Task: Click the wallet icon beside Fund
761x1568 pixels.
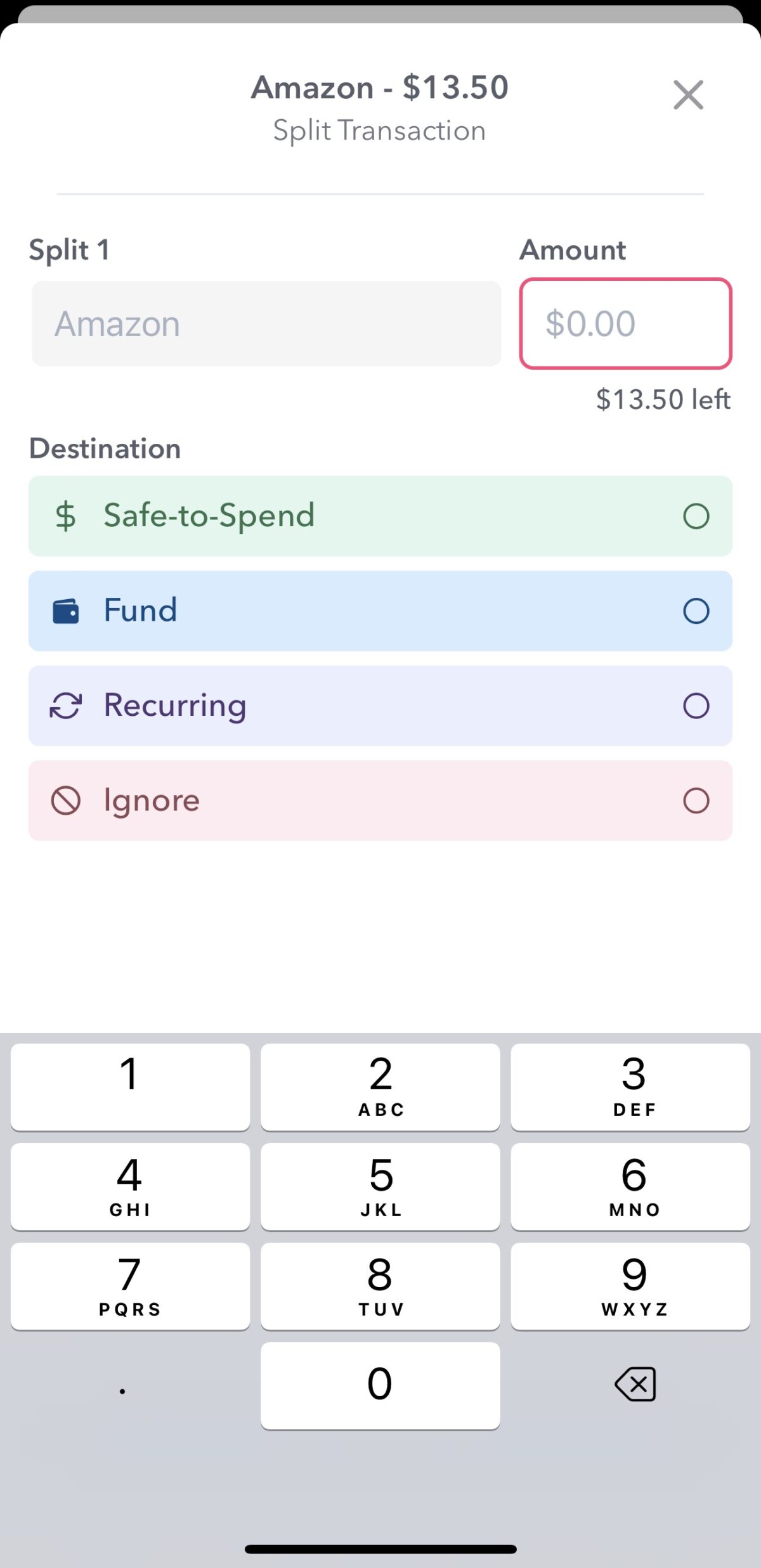Action: [x=66, y=611]
